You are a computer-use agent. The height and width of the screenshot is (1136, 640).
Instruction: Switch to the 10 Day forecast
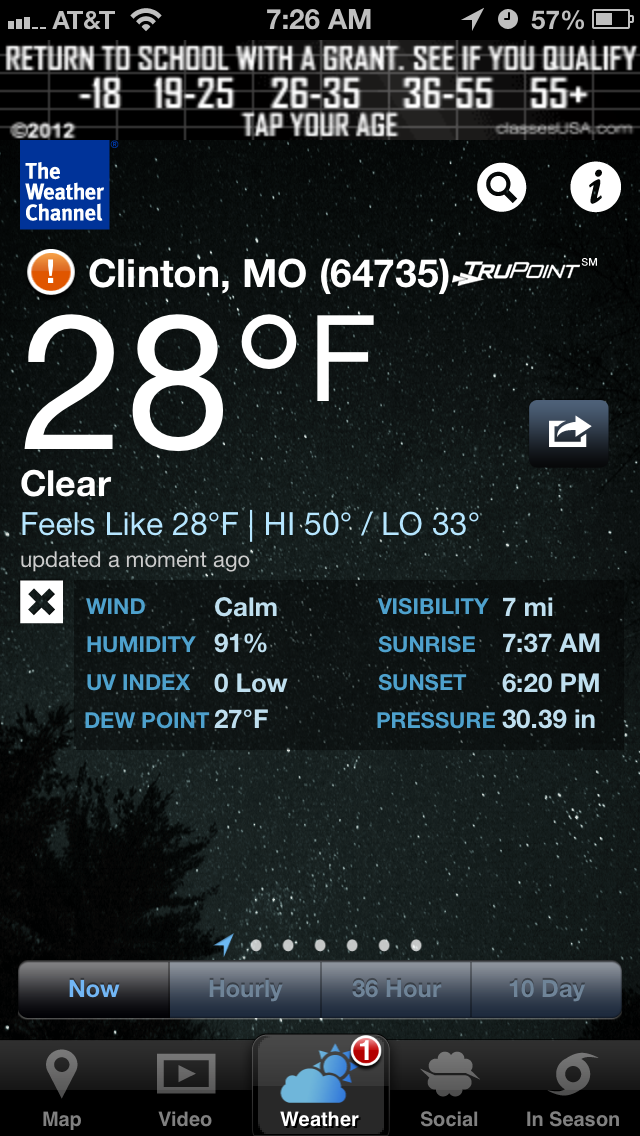[x=546, y=990]
